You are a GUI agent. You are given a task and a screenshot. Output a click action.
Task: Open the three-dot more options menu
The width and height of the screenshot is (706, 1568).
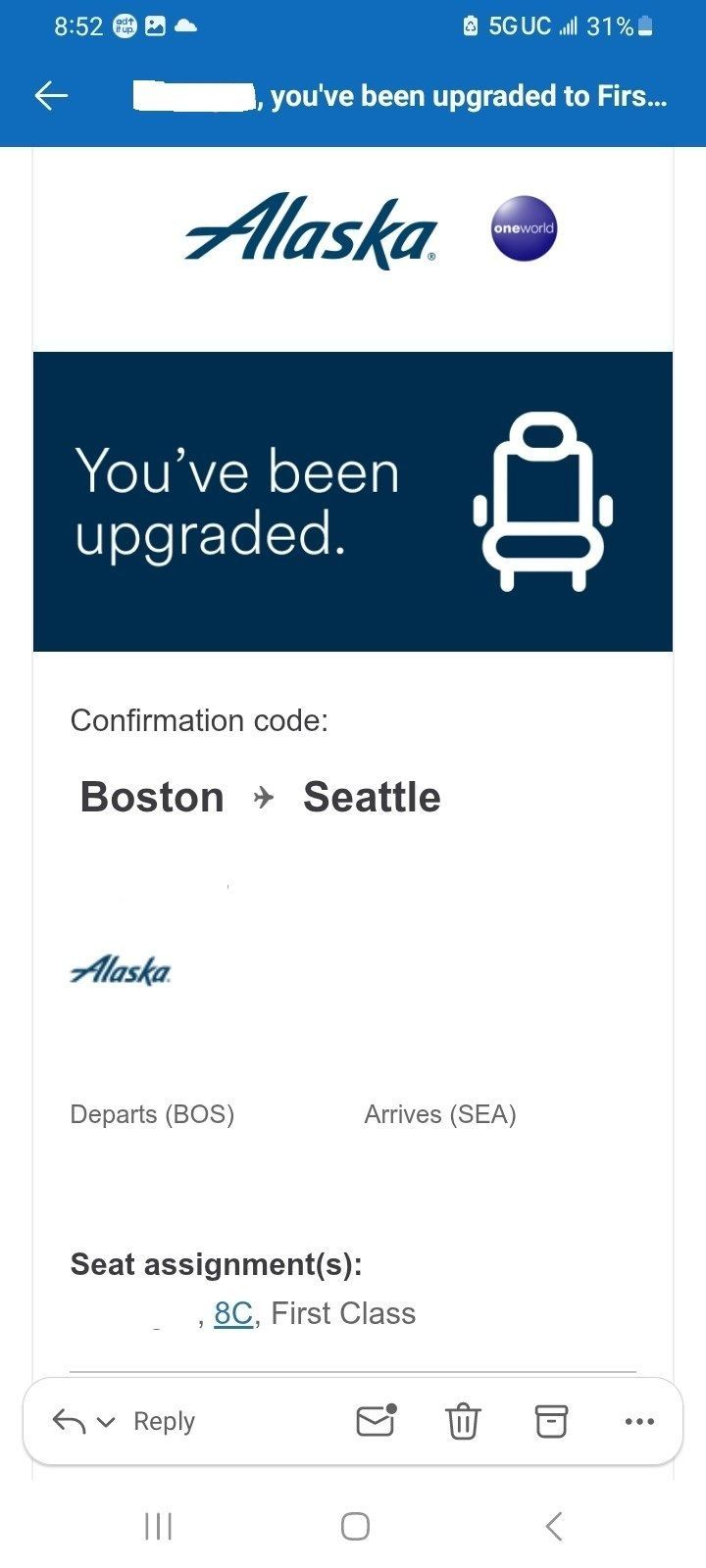639,1421
